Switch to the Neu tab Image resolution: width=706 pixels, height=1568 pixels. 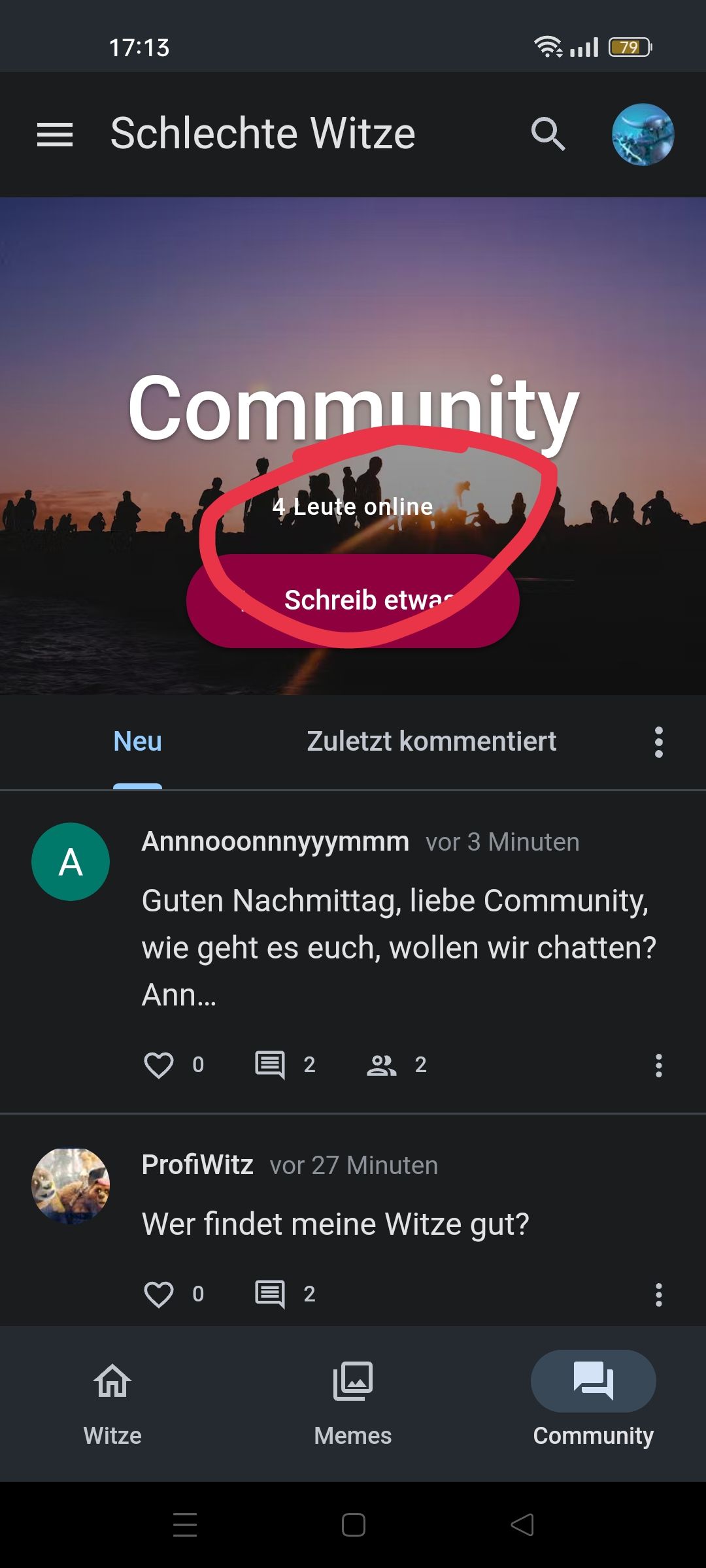point(137,742)
